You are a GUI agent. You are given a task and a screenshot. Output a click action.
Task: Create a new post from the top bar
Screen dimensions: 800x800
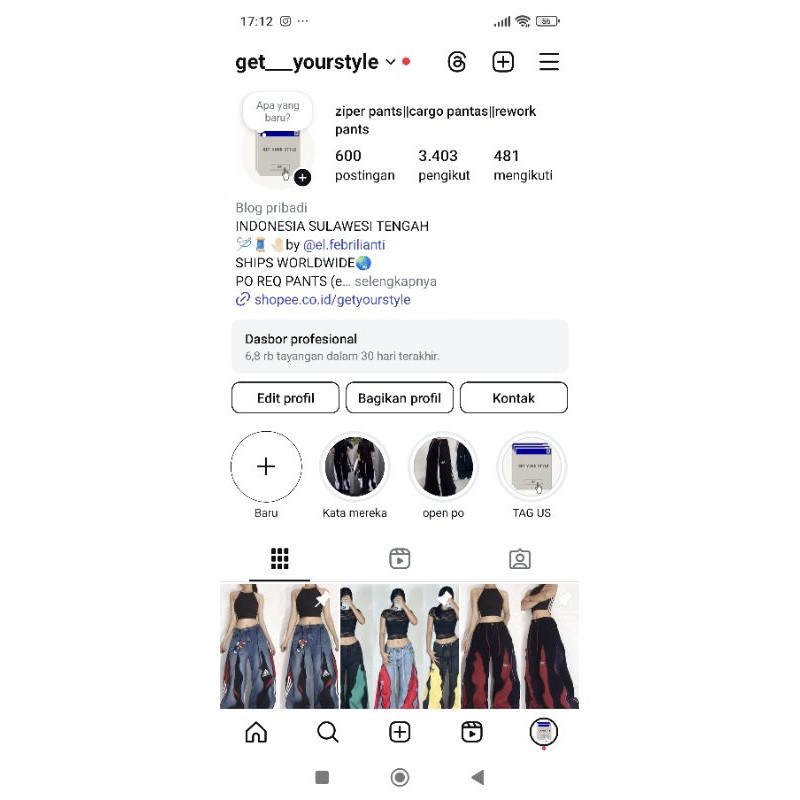click(x=503, y=62)
